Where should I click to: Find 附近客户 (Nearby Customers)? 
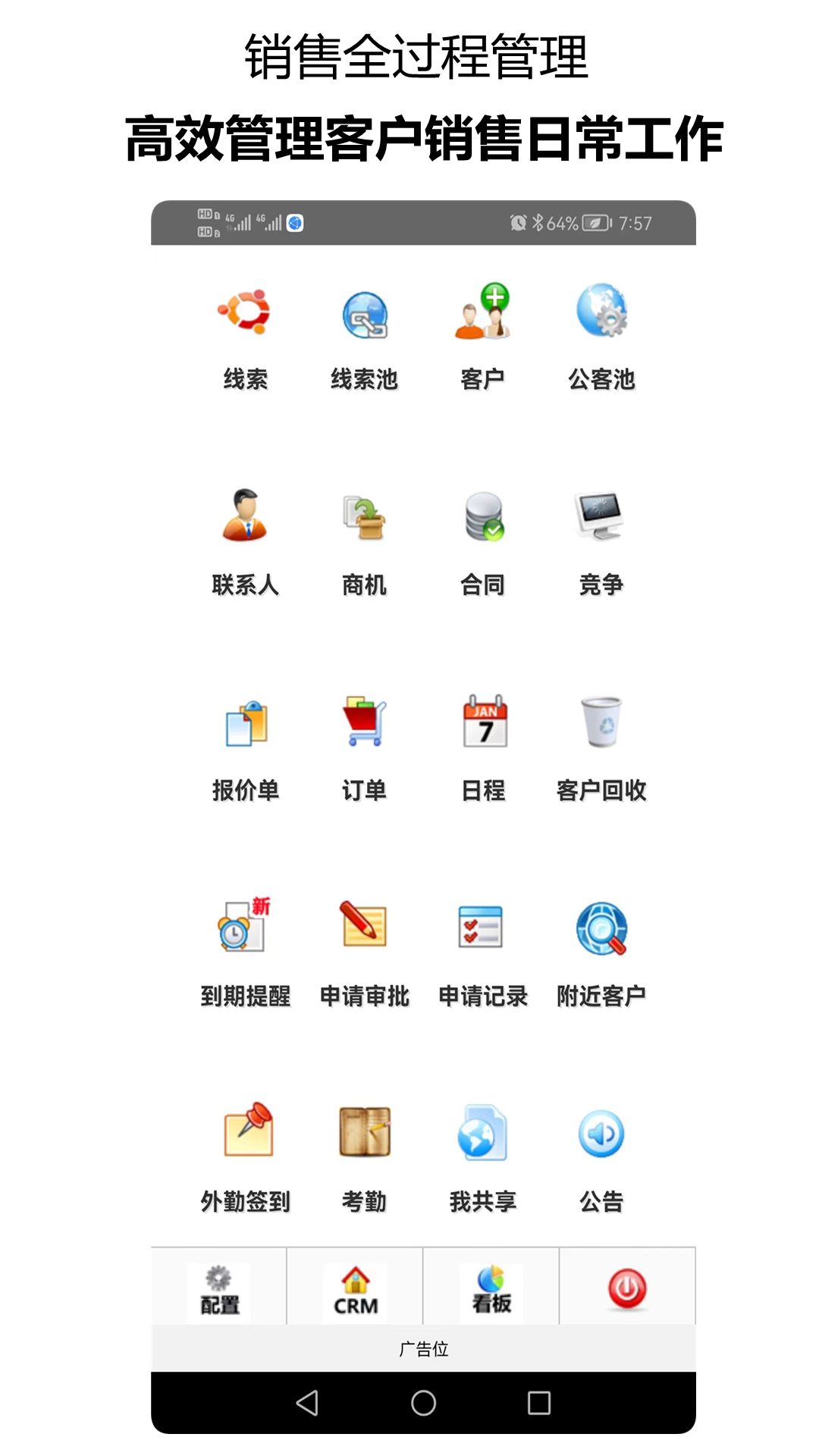click(x=601, y=952)
